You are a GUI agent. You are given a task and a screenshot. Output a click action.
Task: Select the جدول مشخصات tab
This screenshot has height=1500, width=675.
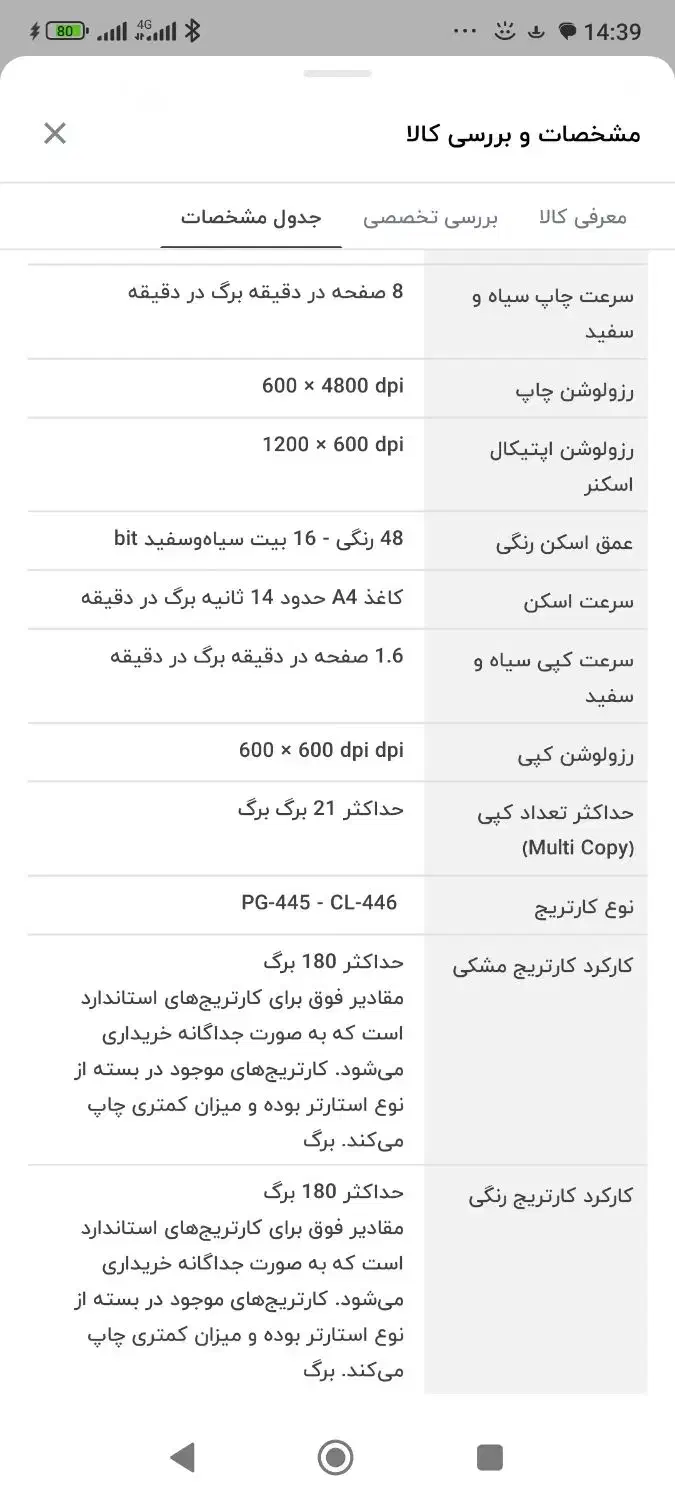pos(251,217)
